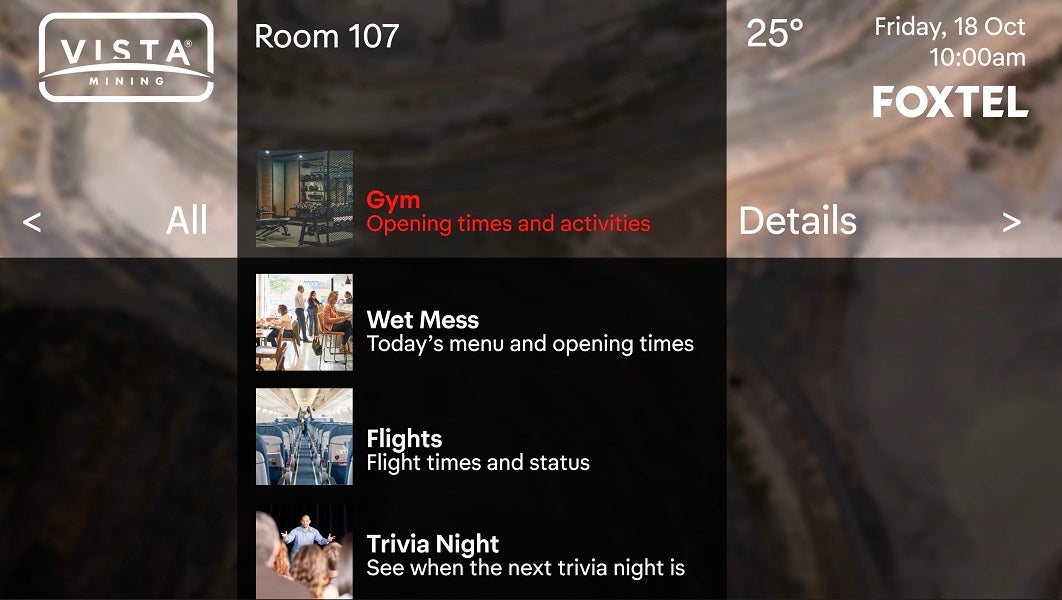Go to the Details panel
This screenshot has height=600, width=1062.
point(797,221)
